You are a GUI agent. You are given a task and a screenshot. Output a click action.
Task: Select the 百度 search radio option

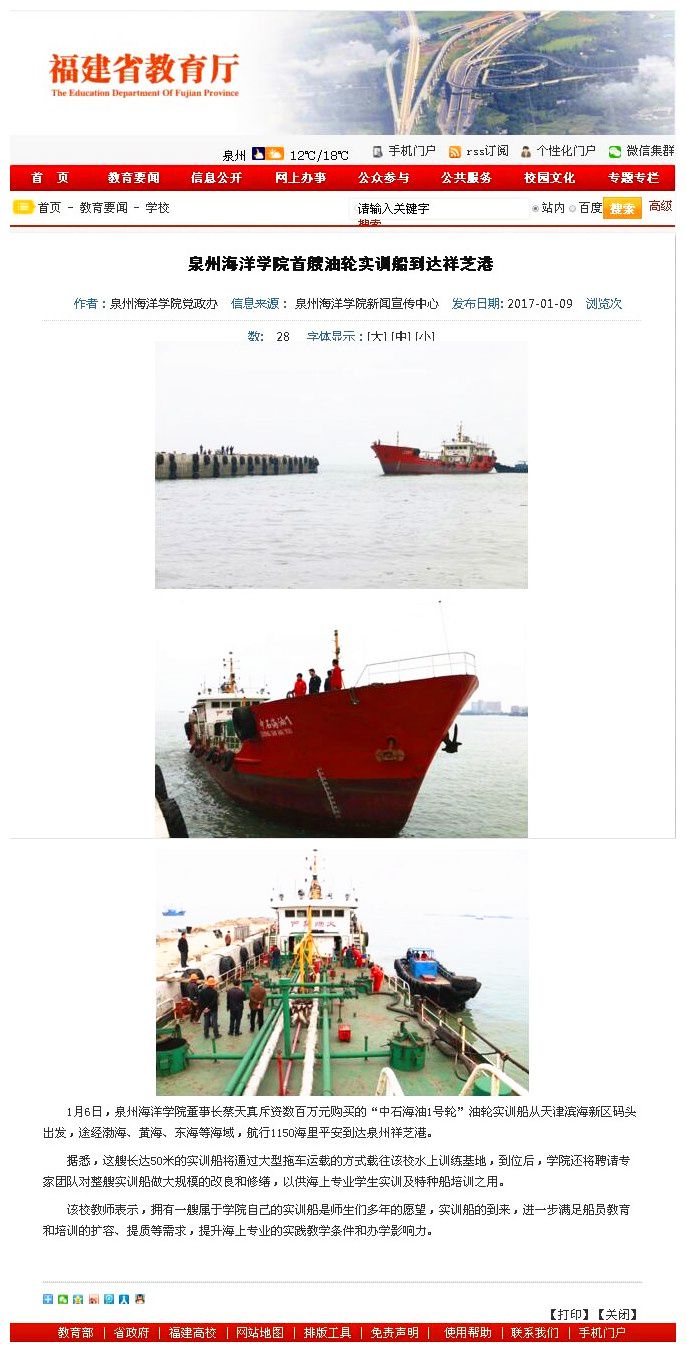[572, 209]
